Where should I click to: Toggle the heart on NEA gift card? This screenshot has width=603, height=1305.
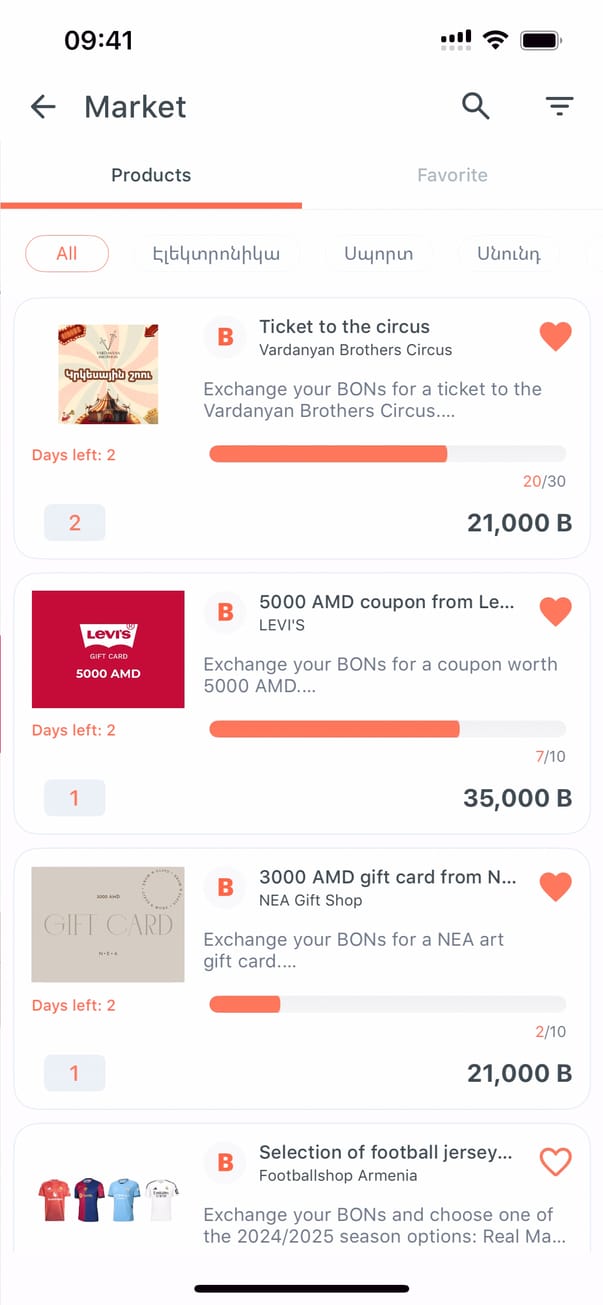[555, 886]
